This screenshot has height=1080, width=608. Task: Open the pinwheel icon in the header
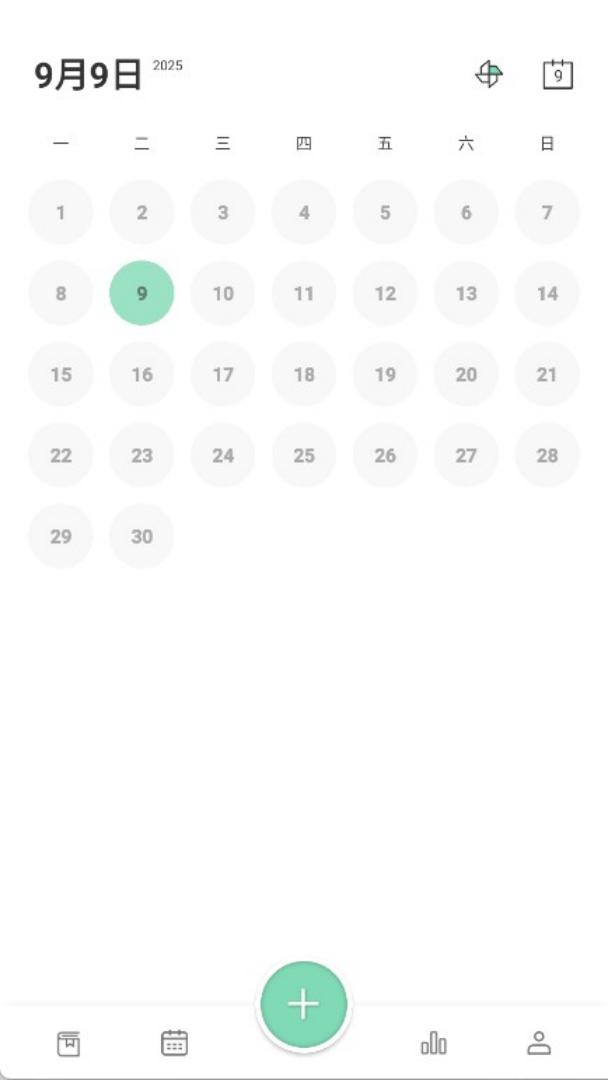(x=488, y=74)
